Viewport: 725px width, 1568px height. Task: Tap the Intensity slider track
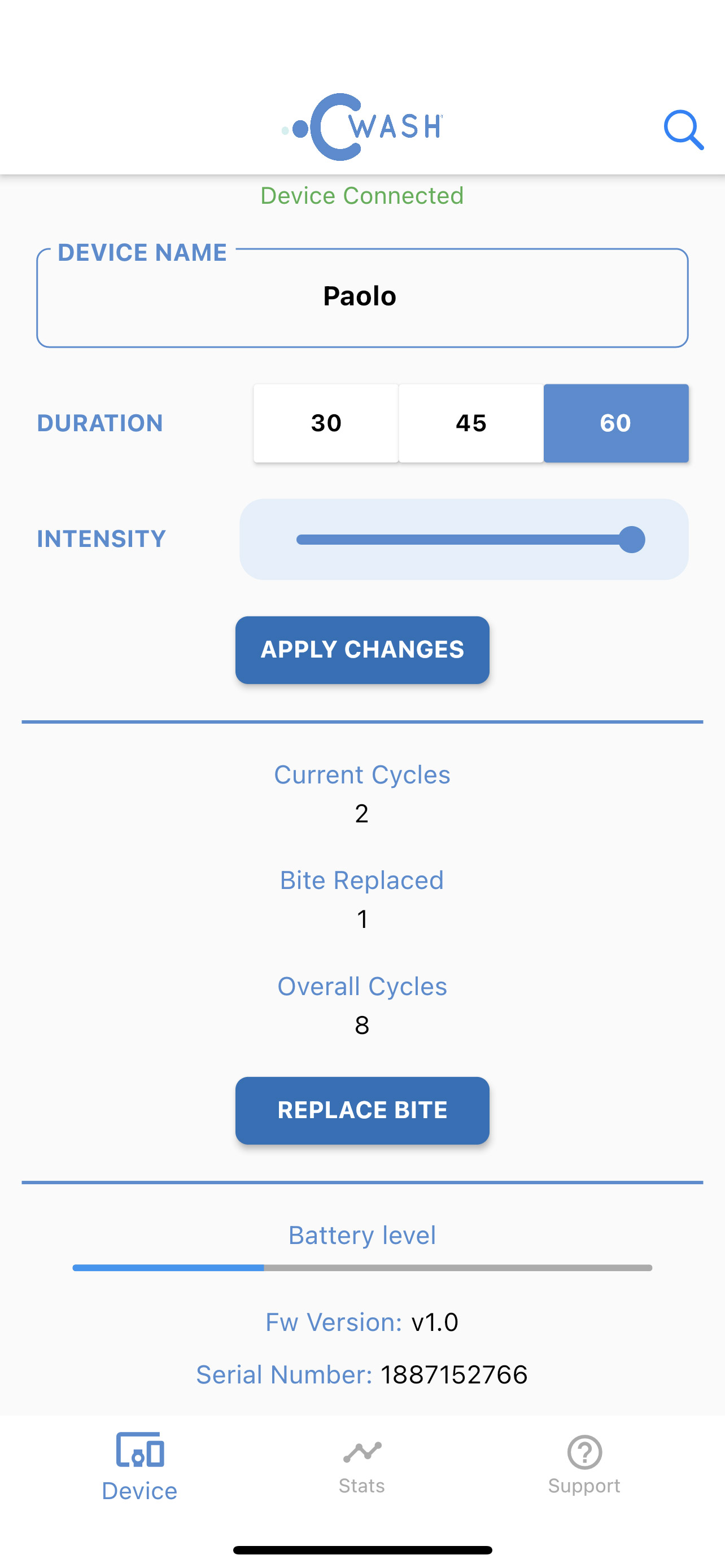coord(464,539)
